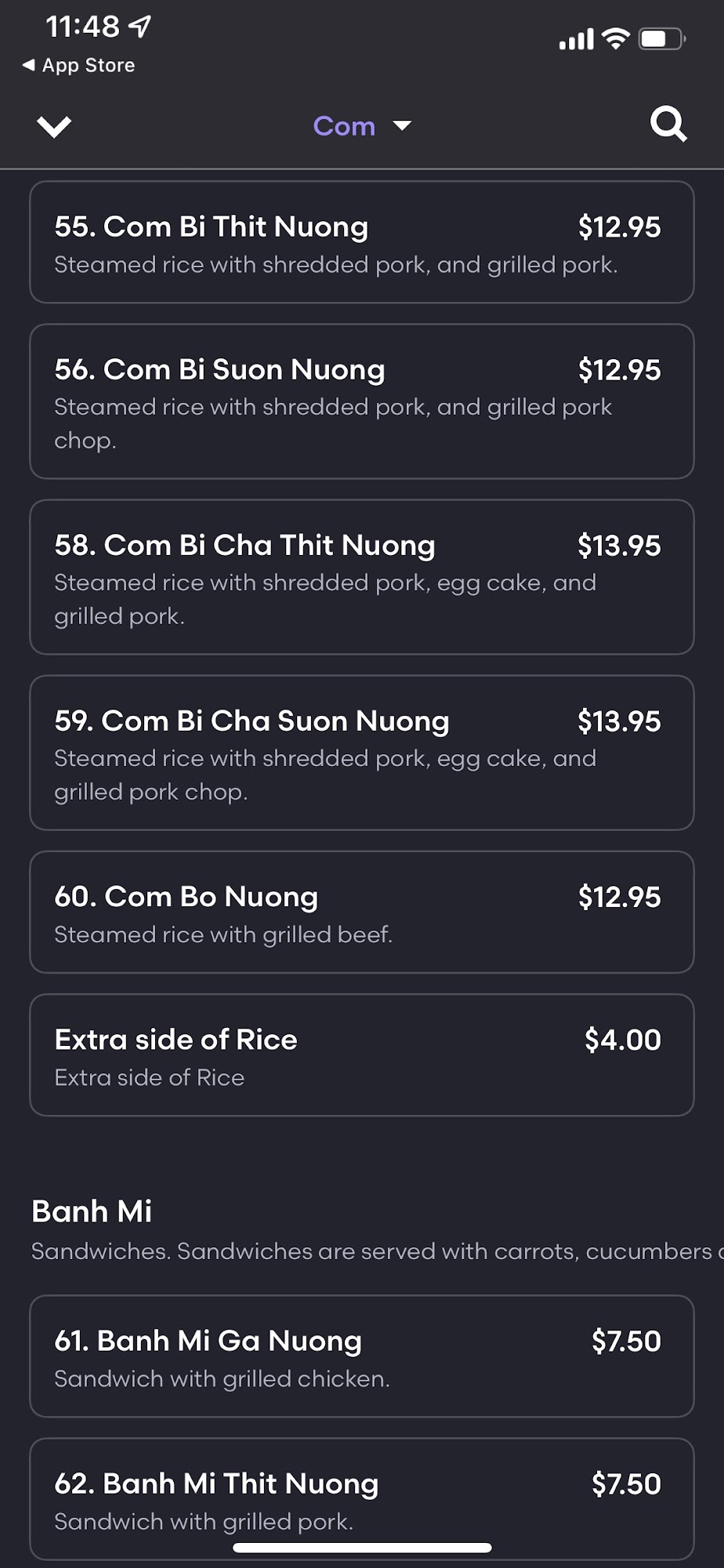This screenshot has height=1568, width=724.
Task: Collapse the menu with the down chevron
Action: [x=54, y=126]
